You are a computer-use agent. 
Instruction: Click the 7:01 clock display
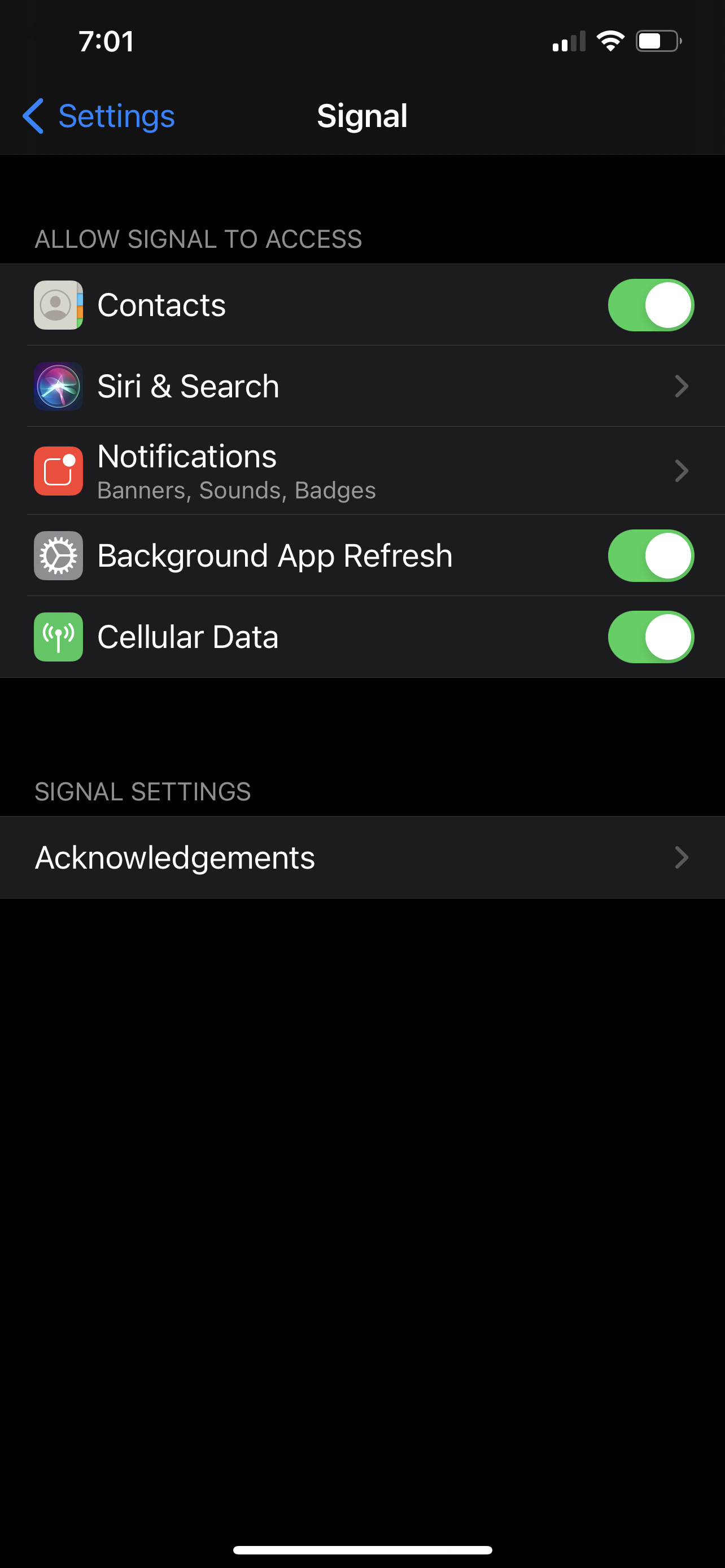tap(107, 41)
